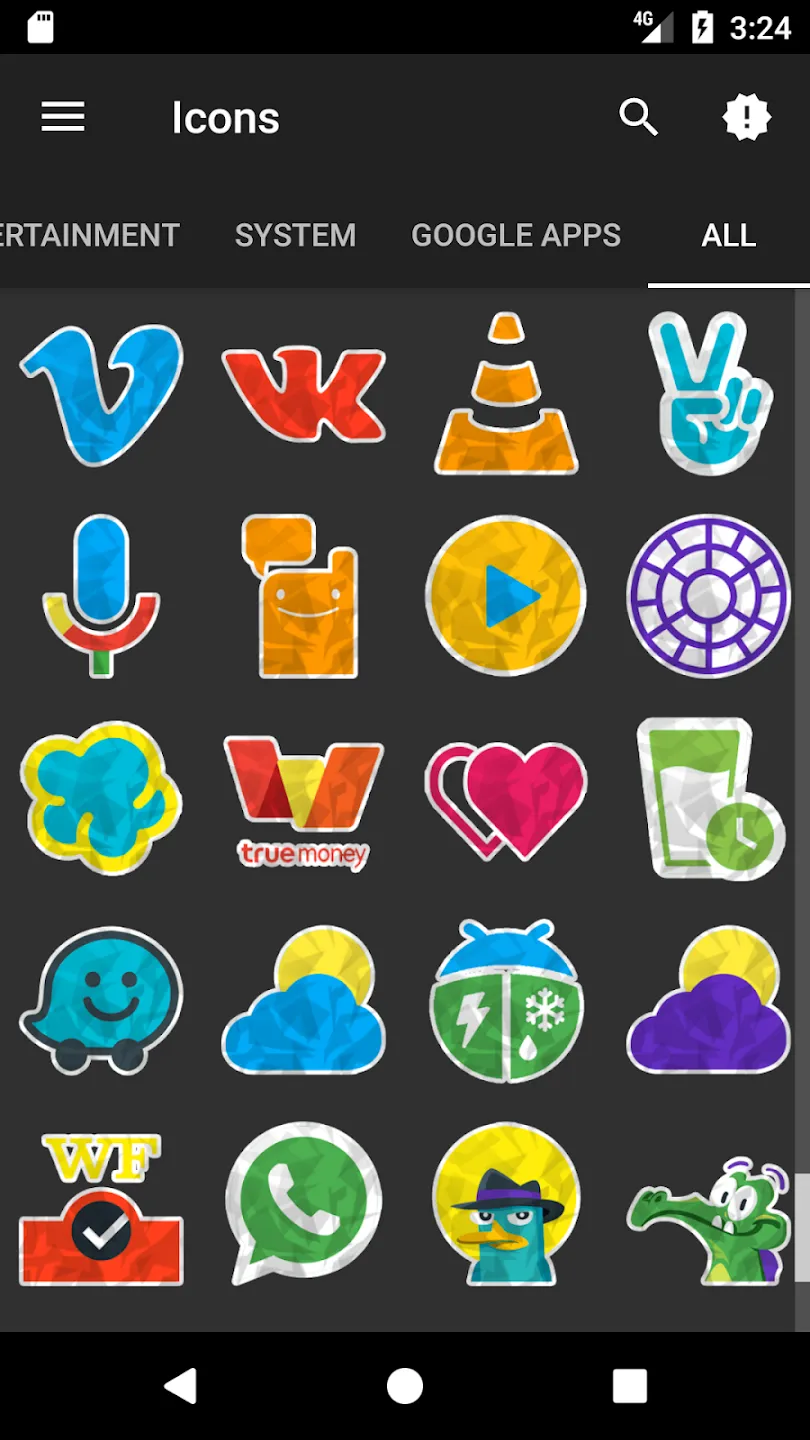Select the true money icon
This screenshot has height=1440, width=810.
tap(304, 801)
